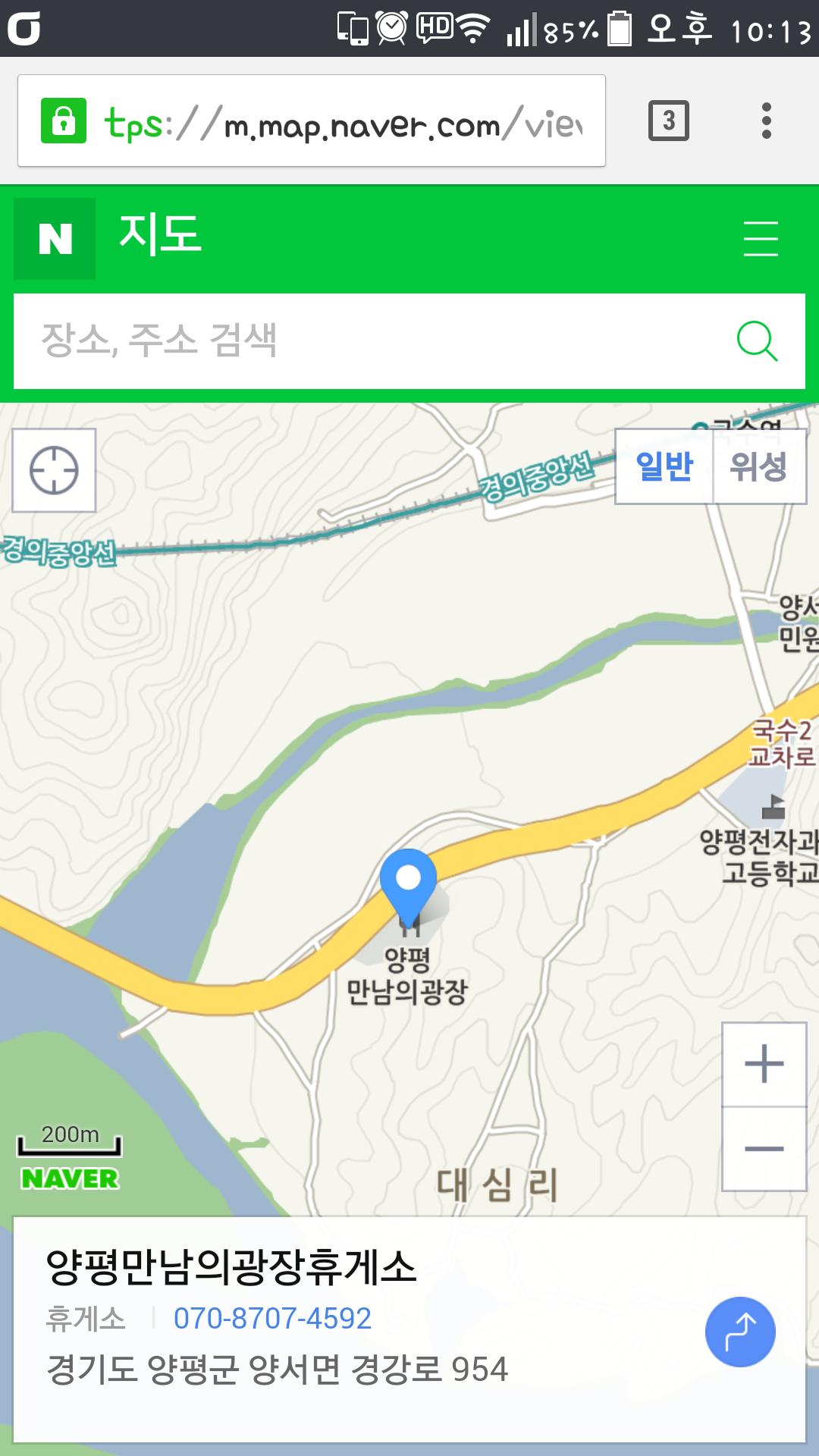Image resolution: width=819 pixels, height=1456 pixels.
Task: Open the browser tab switcher
Action: [668, 121]
